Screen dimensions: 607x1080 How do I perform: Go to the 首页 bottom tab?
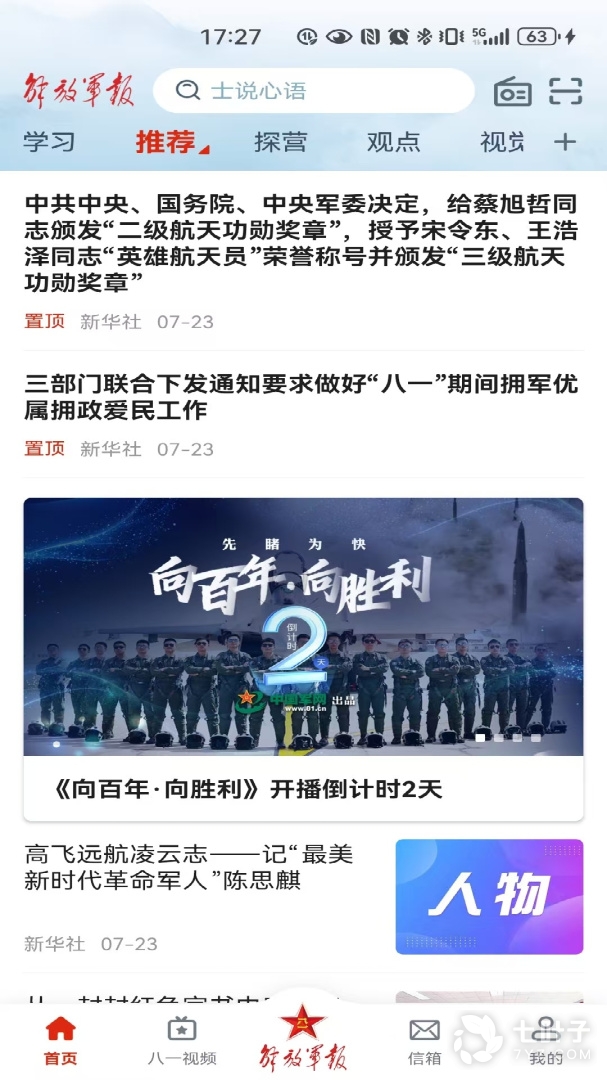coord(60,1040)
